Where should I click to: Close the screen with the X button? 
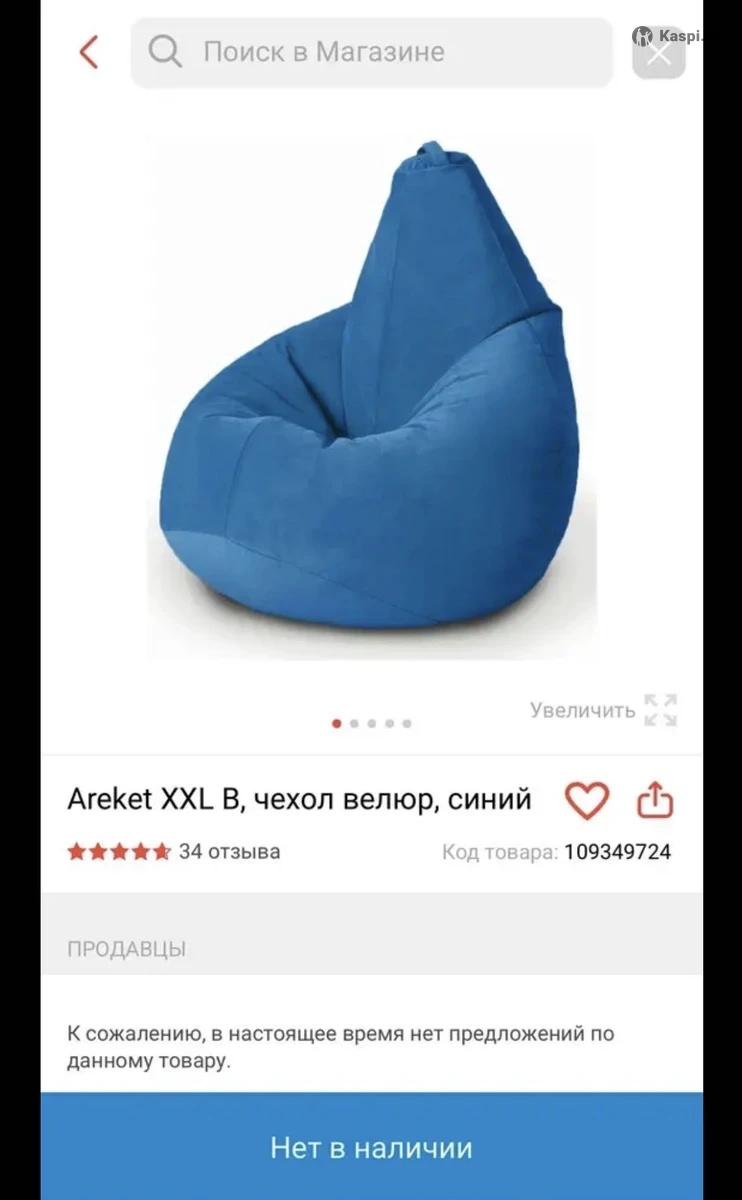pyautogui.click(x=659, y=53)
